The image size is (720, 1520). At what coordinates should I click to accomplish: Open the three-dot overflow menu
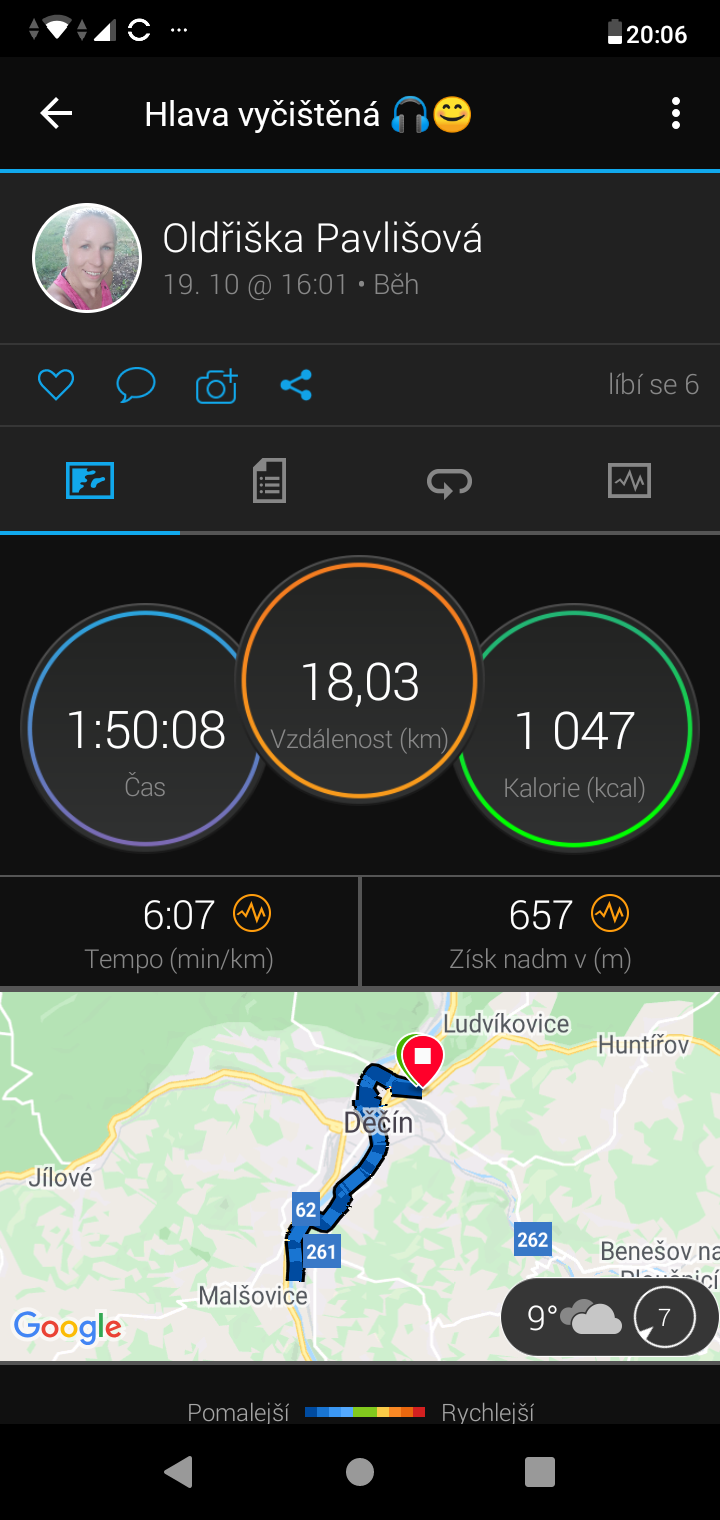(676, 114)
